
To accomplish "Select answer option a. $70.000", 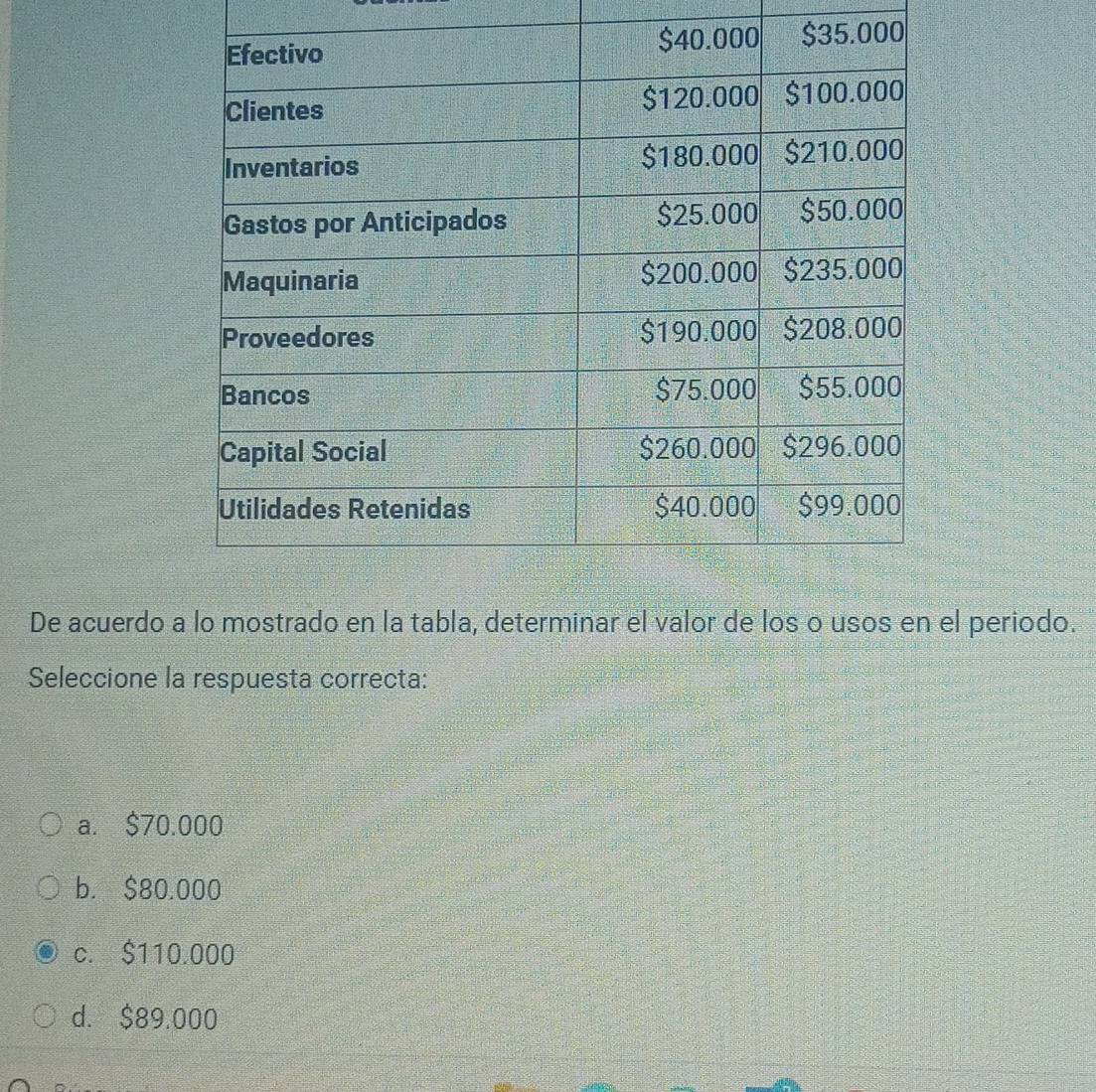I will (50, 825).
